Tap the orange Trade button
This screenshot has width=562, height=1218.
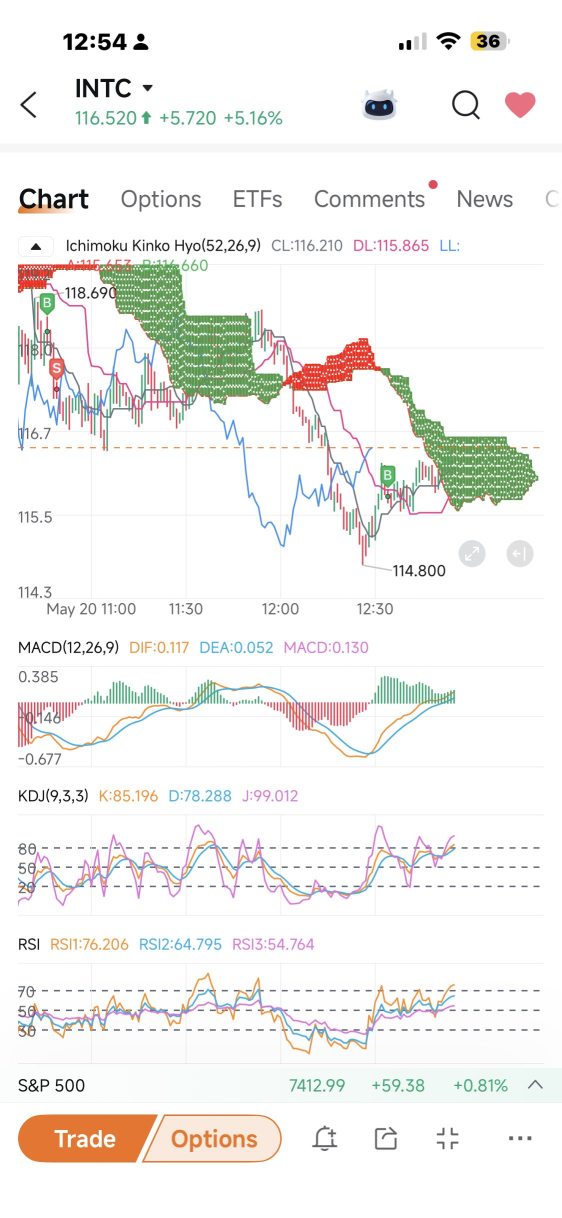(86, 1139)
